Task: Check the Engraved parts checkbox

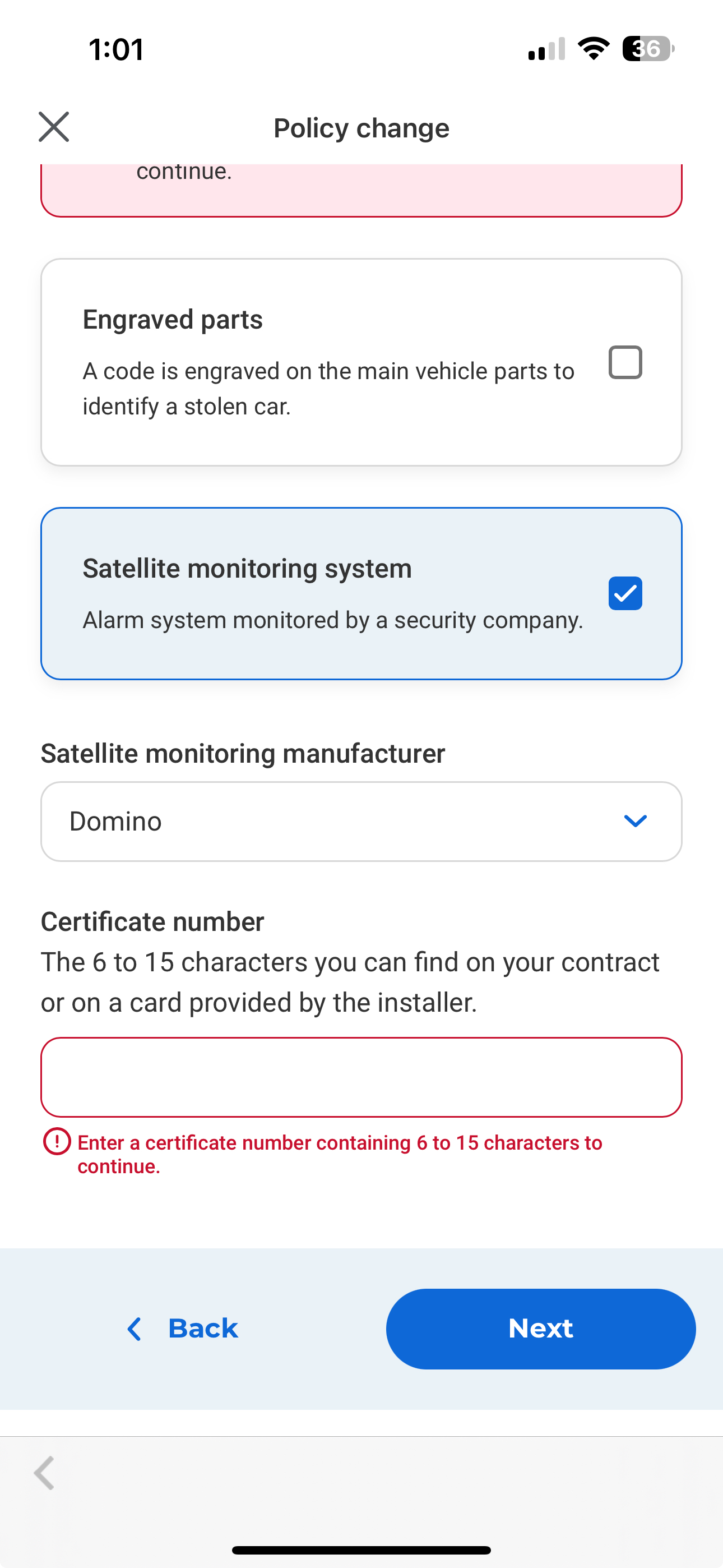Action: click(x=625, y=362)
